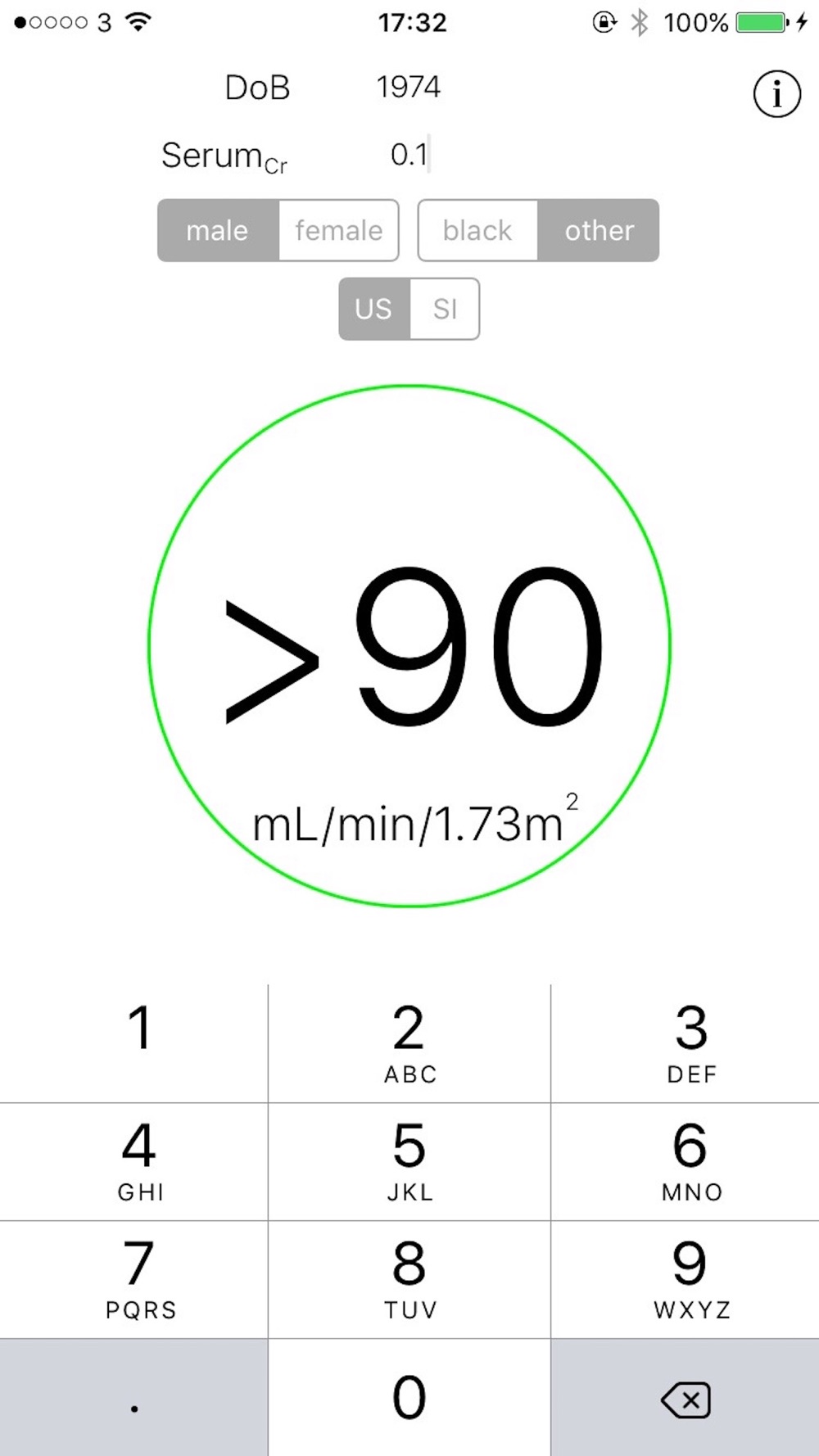Open the info button
This screenshot has width=819, height=1456.
click(776, 94)
